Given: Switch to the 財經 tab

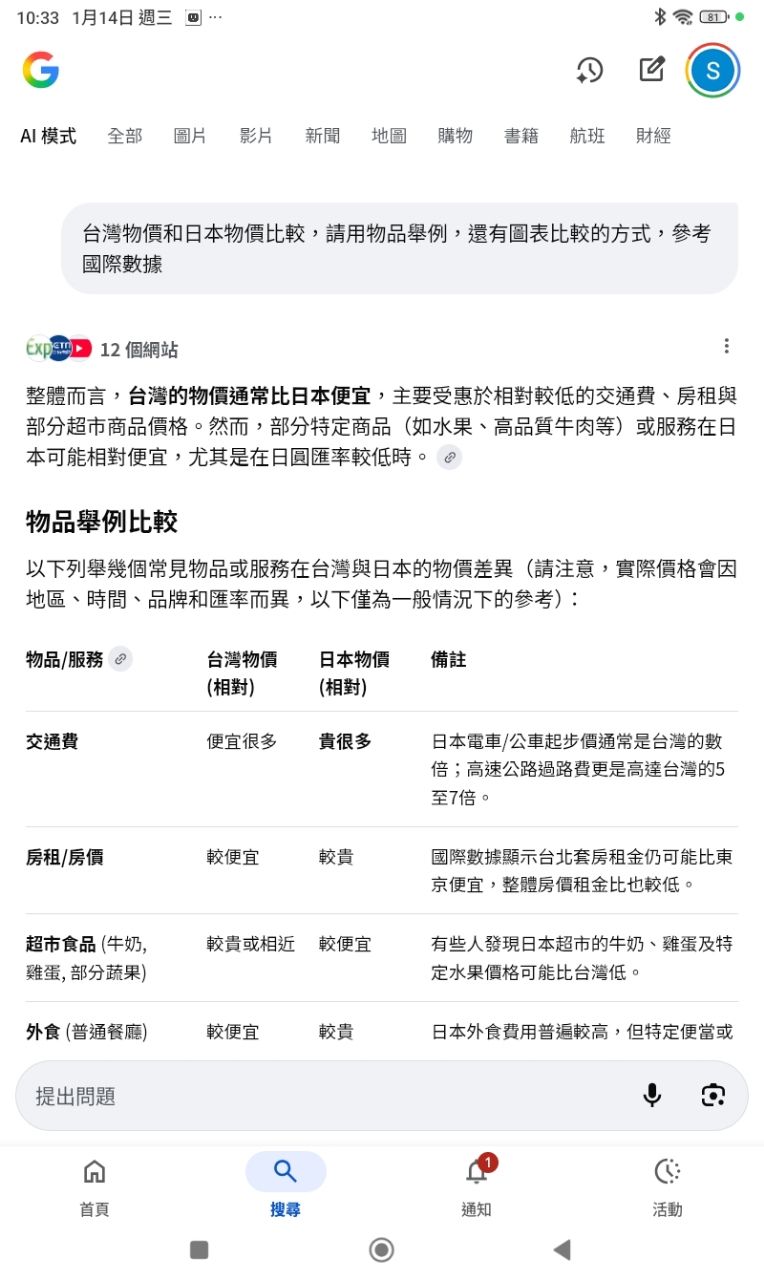Looking at the screenshot, I should [653, 136].
